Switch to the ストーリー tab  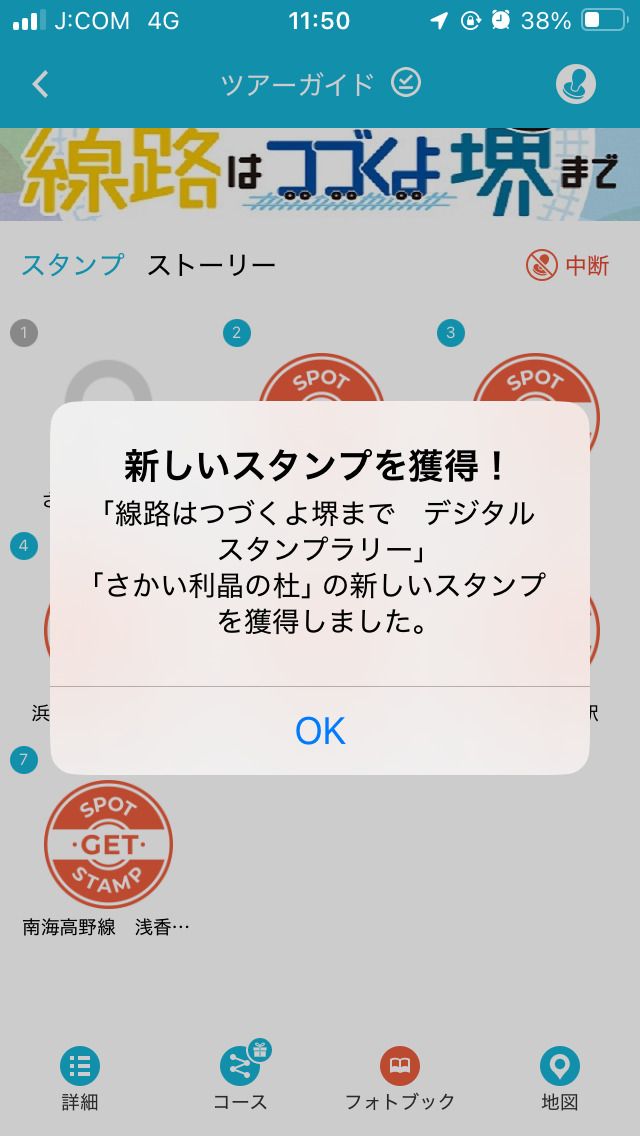pyautogui.click(x=211, y=265)
